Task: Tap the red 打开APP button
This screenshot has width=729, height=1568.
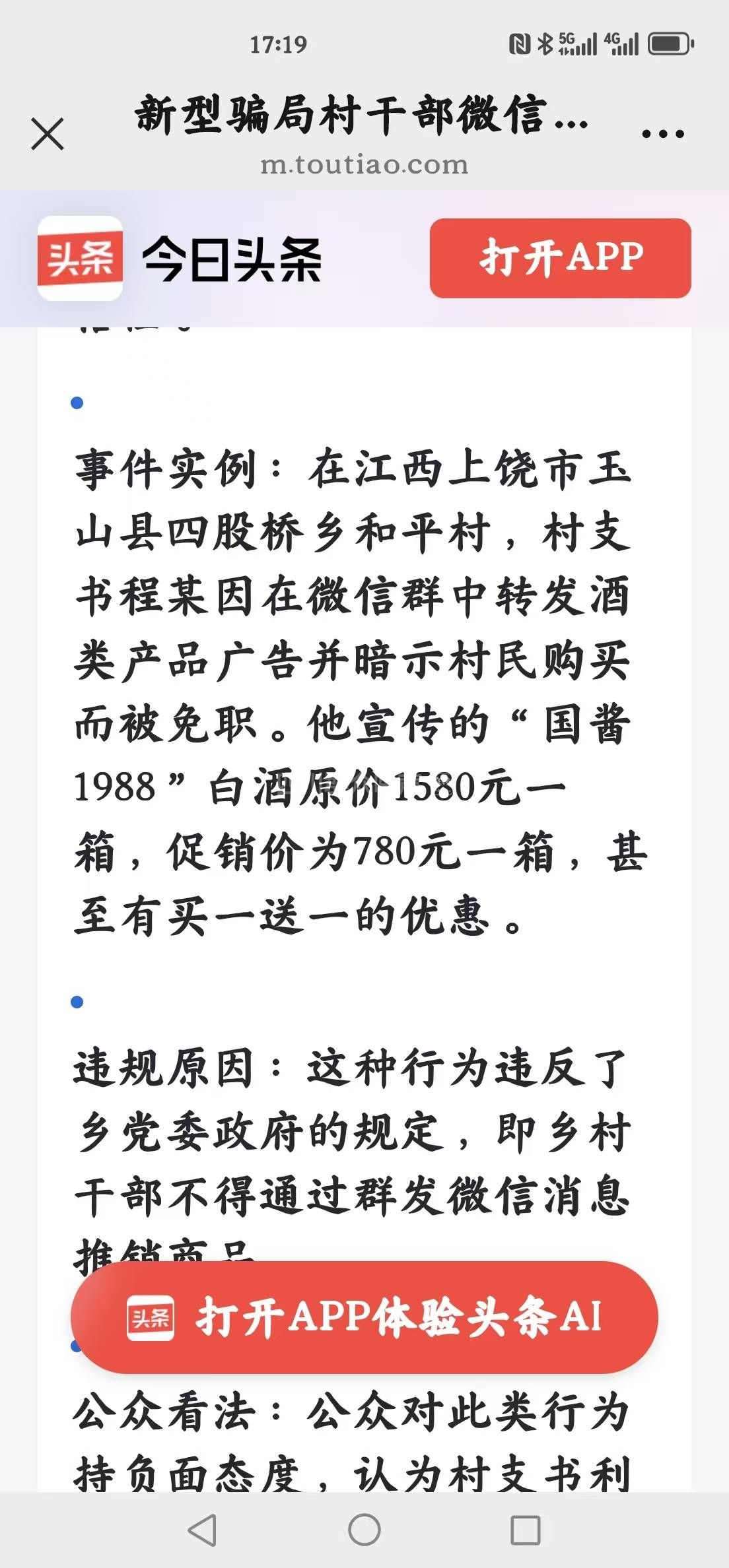Action: click(560, 258)
